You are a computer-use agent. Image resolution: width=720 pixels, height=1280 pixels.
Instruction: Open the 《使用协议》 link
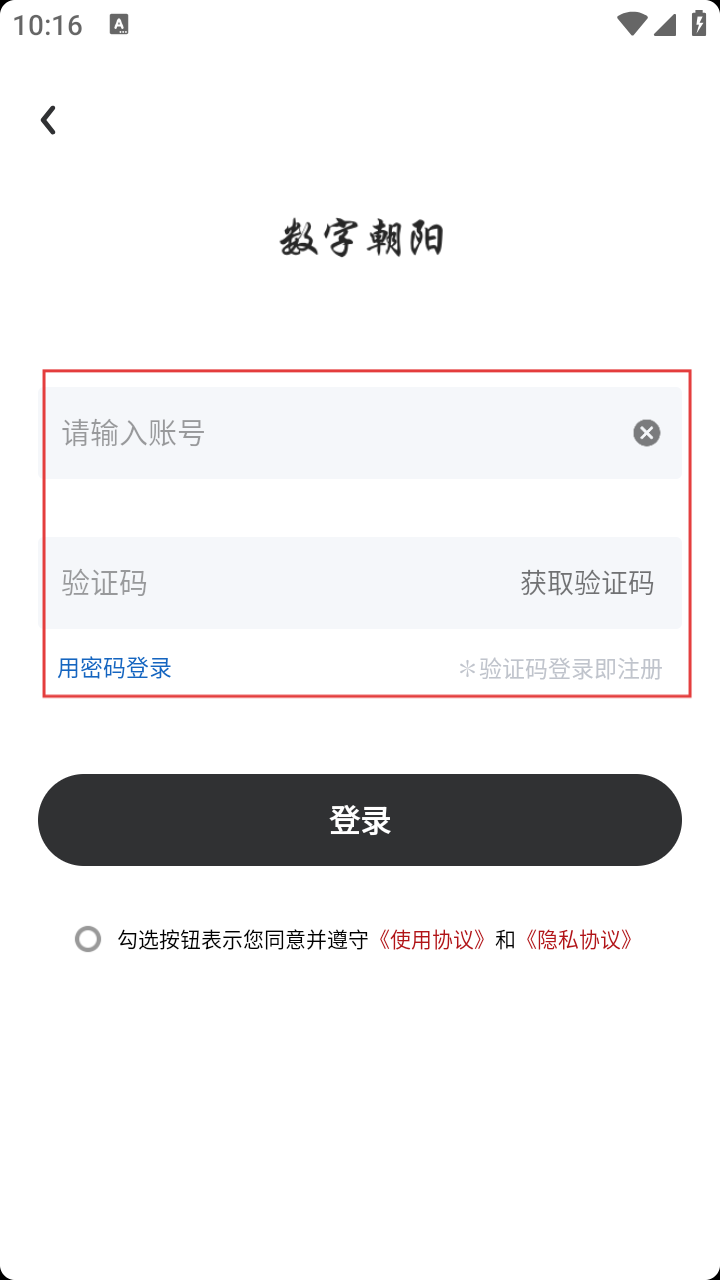[432, 940]
